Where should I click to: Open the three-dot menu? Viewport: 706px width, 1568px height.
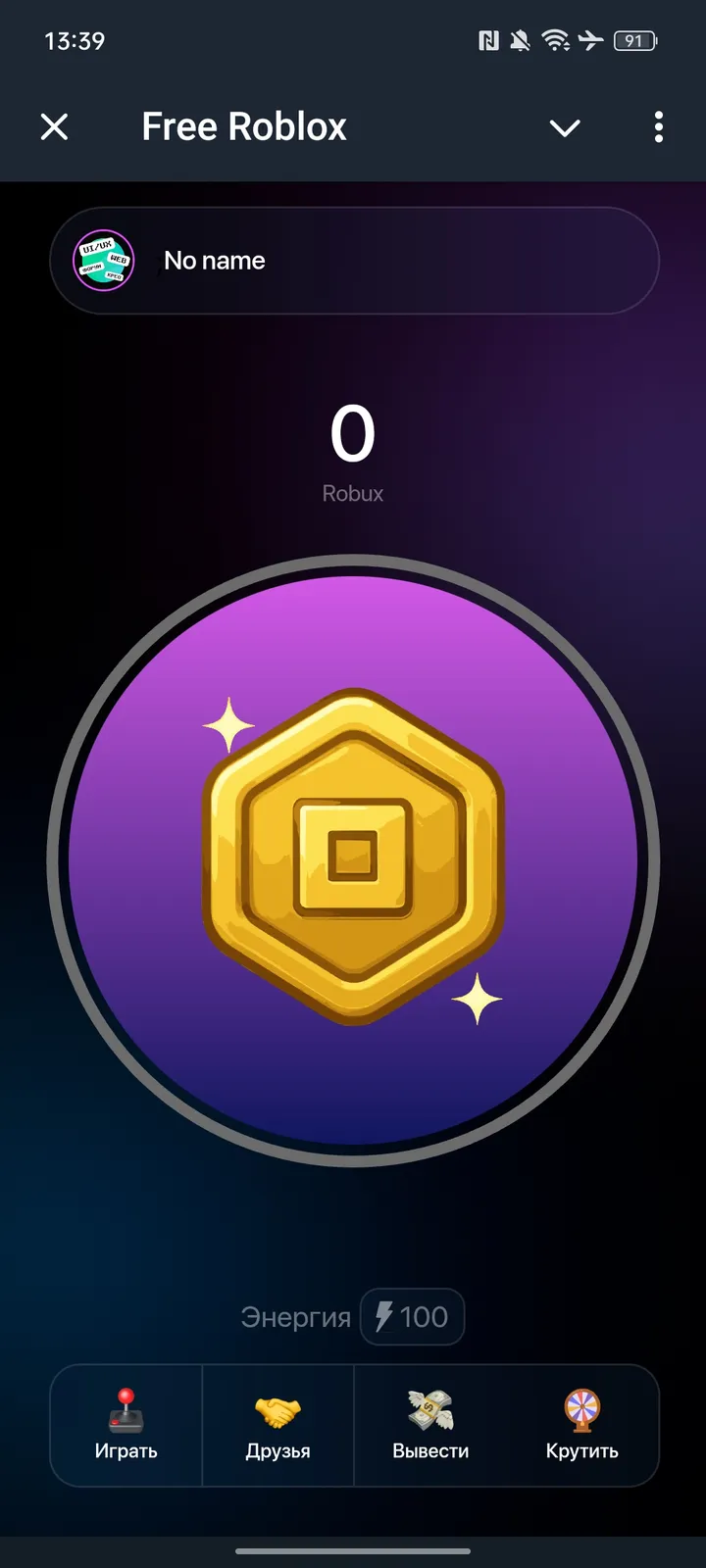[658, 126]
